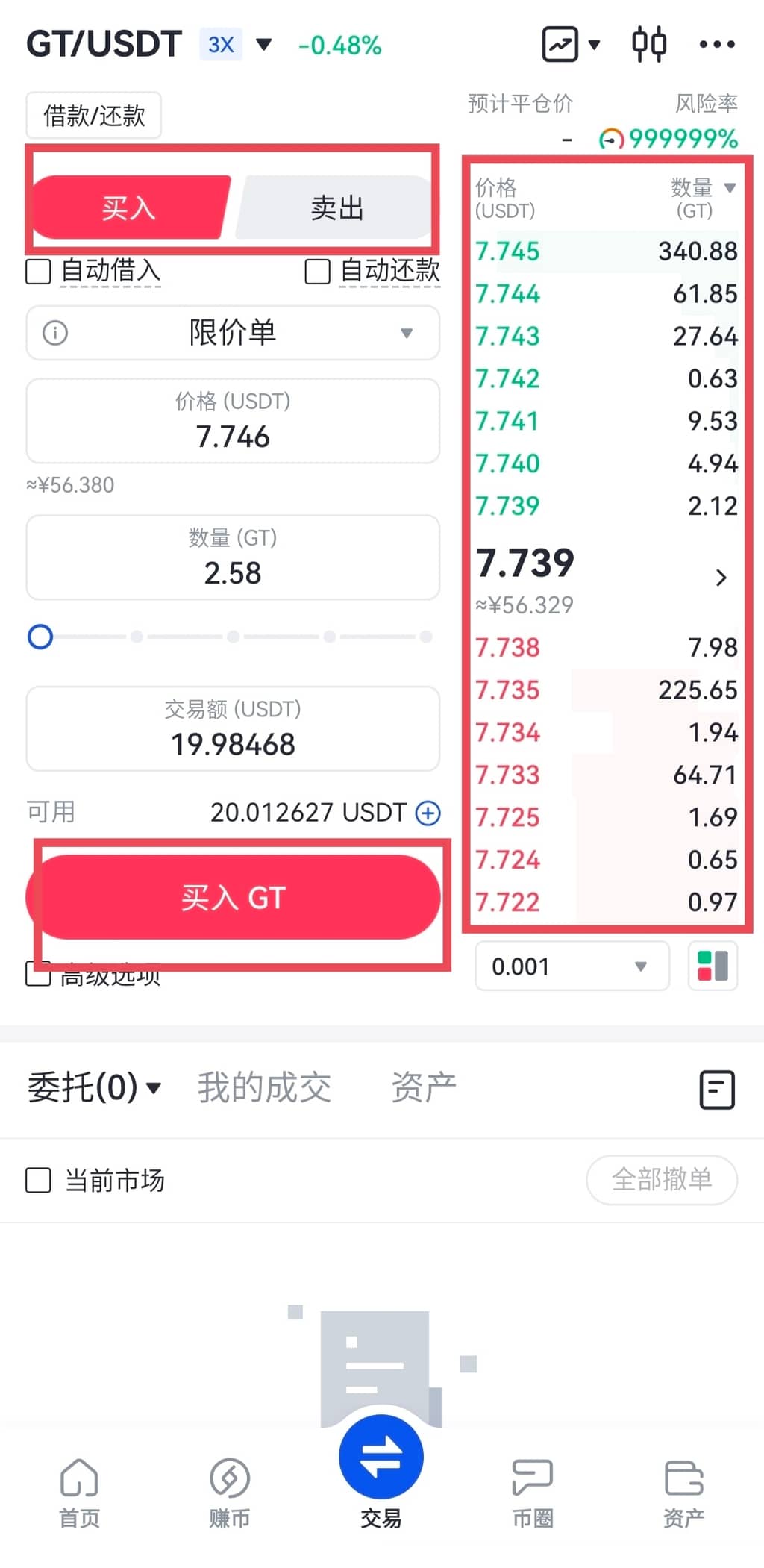Enable 自动借入 checkbox
Viewport: 764px width, 1568px height.
[38, 272]
